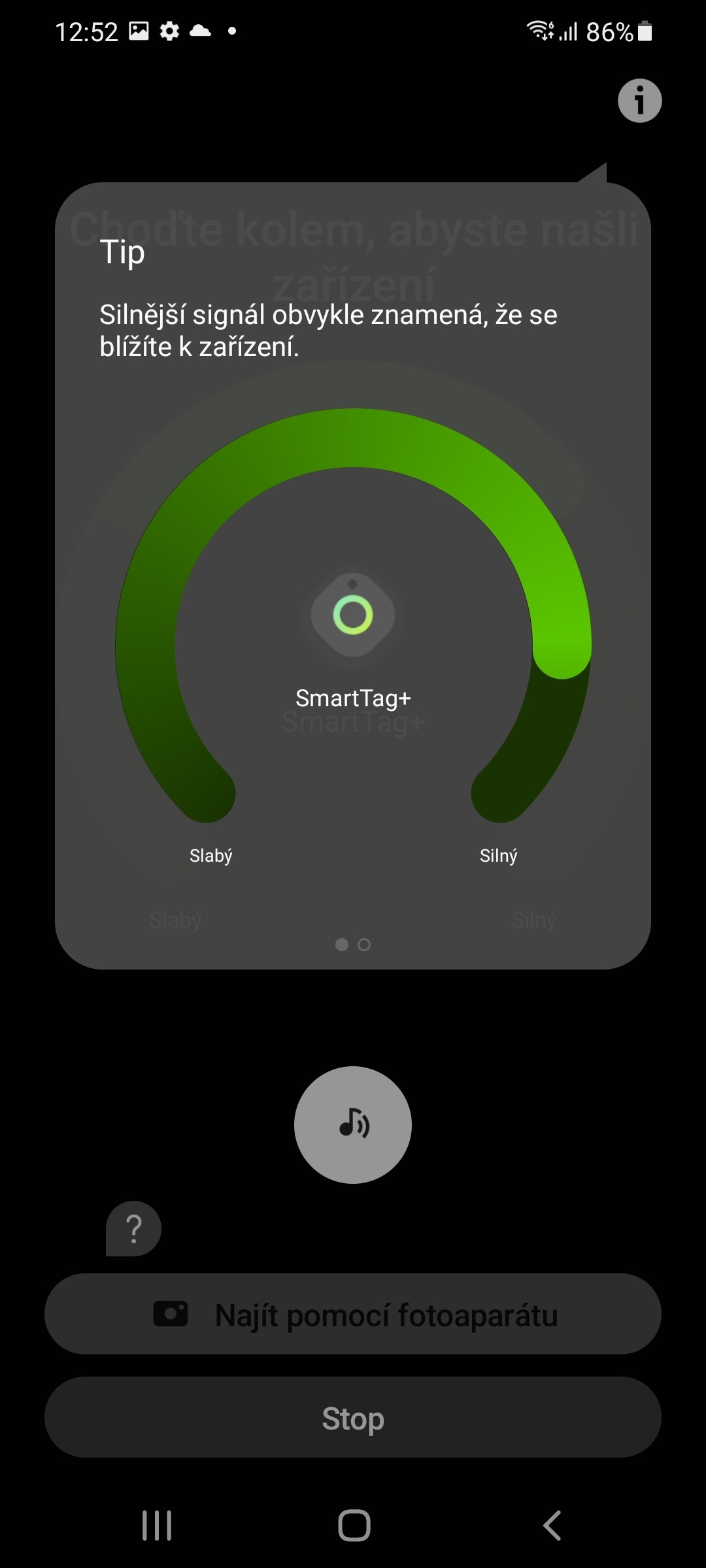The image size is (706, 1568).
Task: Open the settings gear in the status bar
Action: (x=169, y=31)
